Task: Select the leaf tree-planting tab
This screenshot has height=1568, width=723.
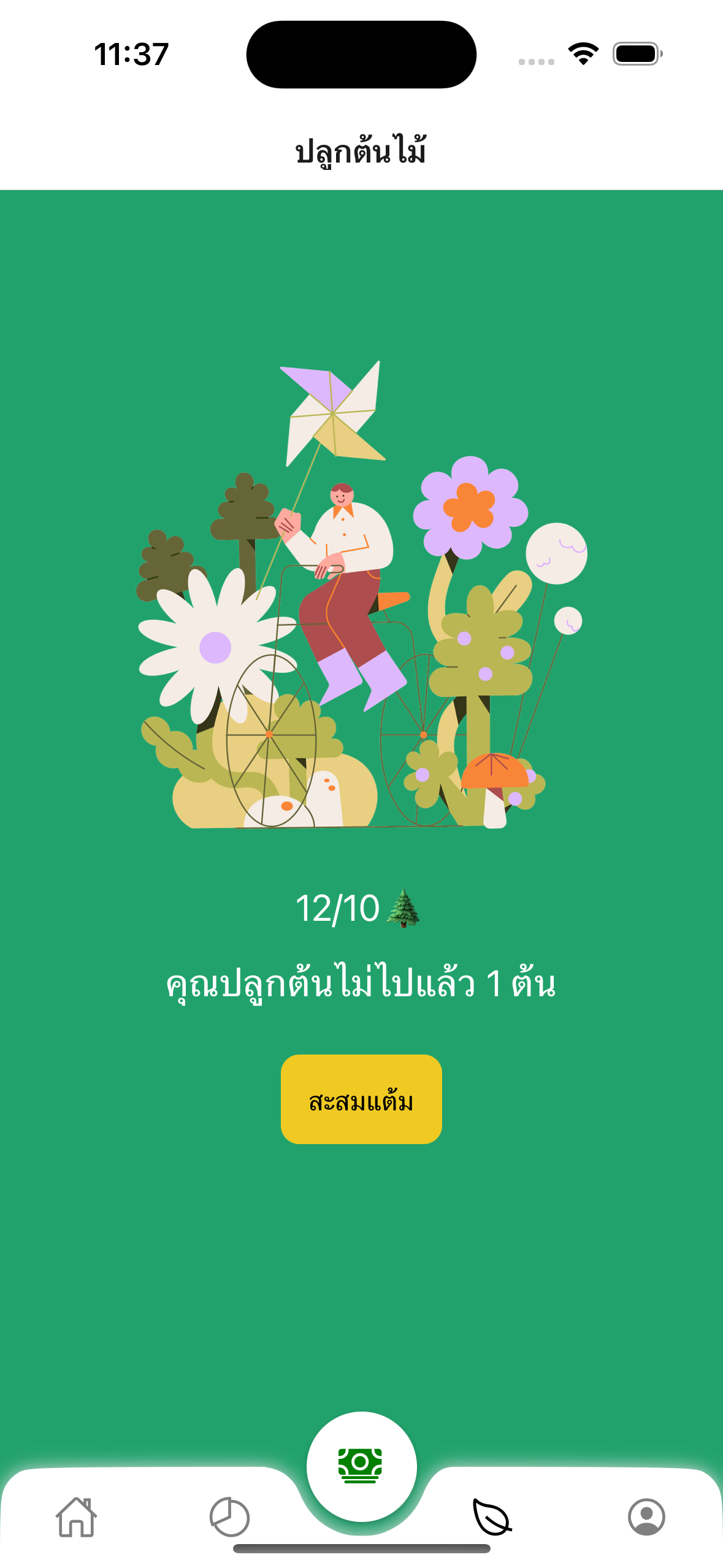Action: pos(492,1517)
